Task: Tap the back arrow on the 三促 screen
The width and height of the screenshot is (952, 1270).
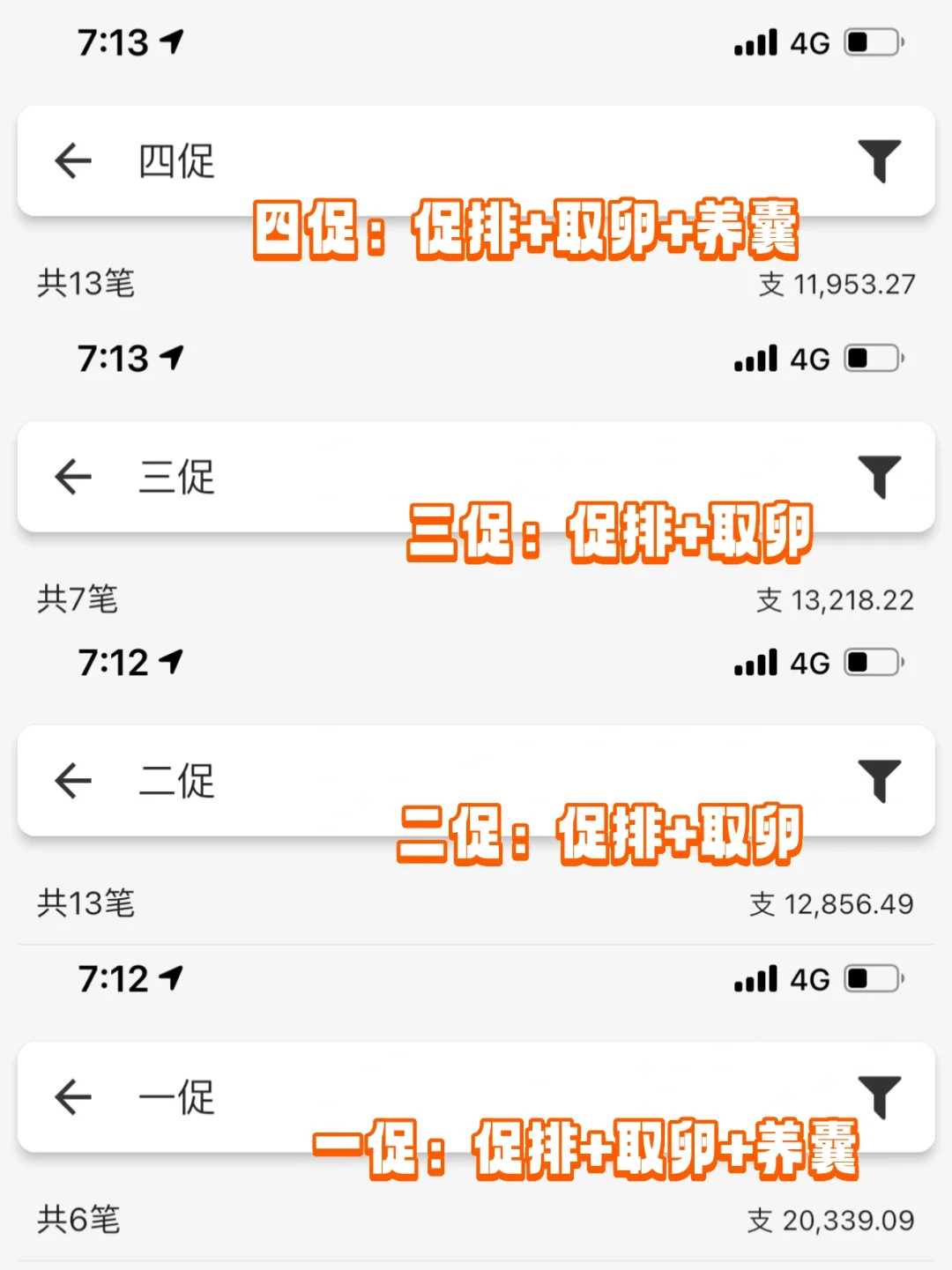Action: click(72, 476)
